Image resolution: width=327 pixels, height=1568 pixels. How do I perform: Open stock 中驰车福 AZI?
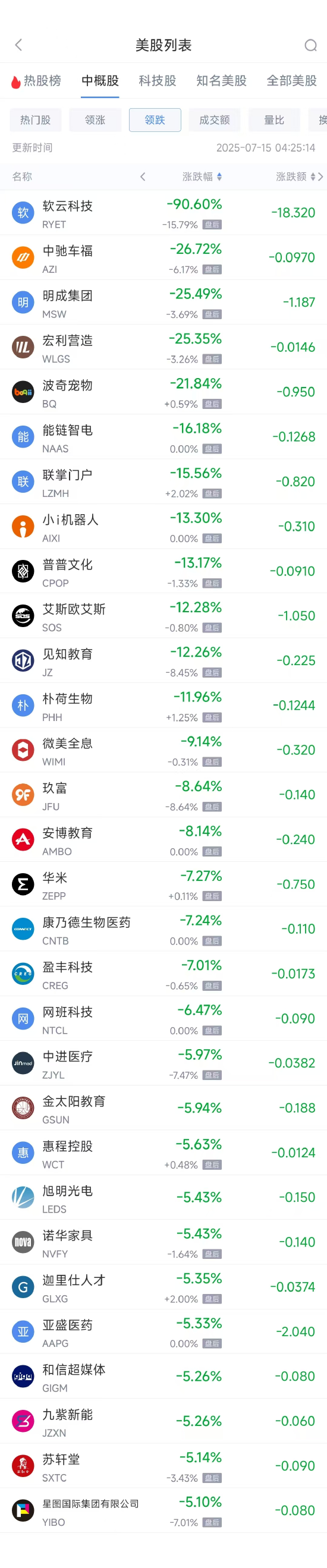163,257
